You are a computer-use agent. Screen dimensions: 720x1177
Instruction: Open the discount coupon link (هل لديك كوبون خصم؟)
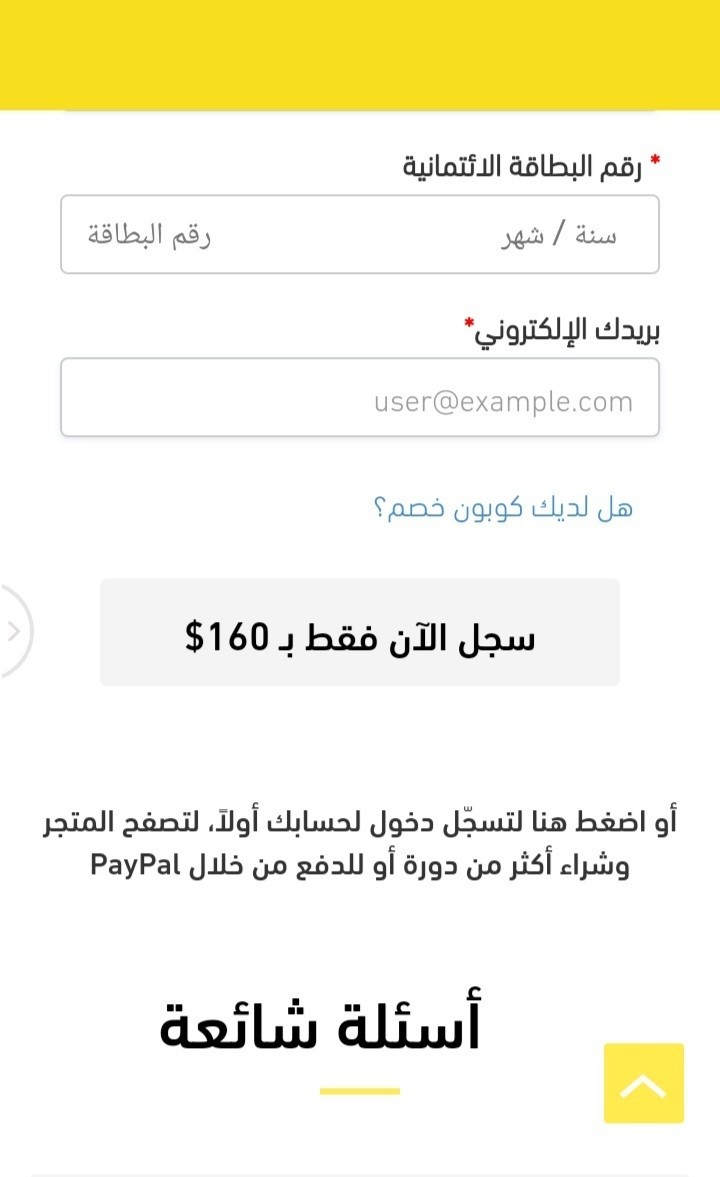[503, 508]
